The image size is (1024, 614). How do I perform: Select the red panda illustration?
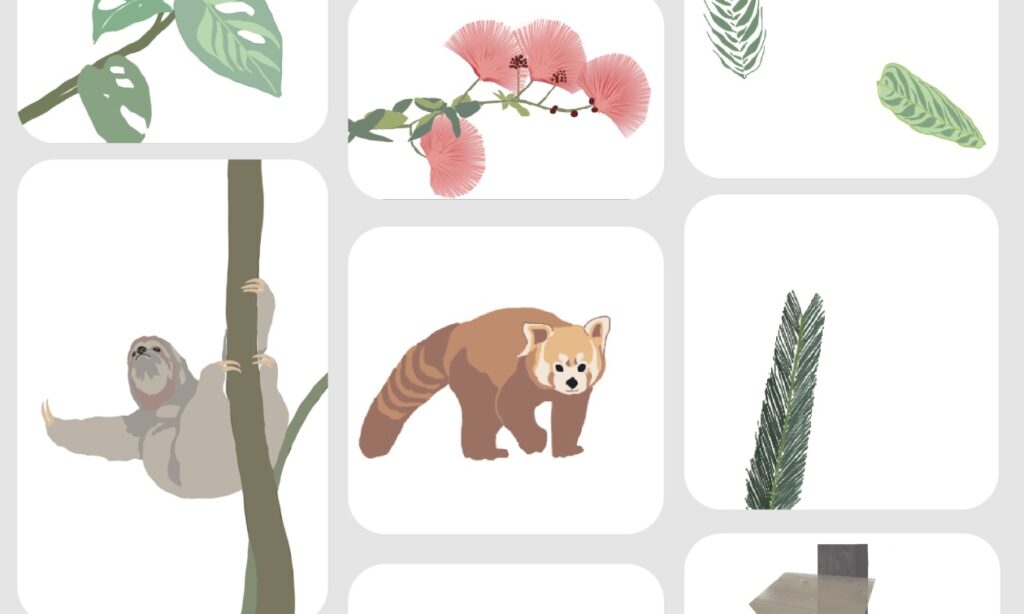point(505,380)
